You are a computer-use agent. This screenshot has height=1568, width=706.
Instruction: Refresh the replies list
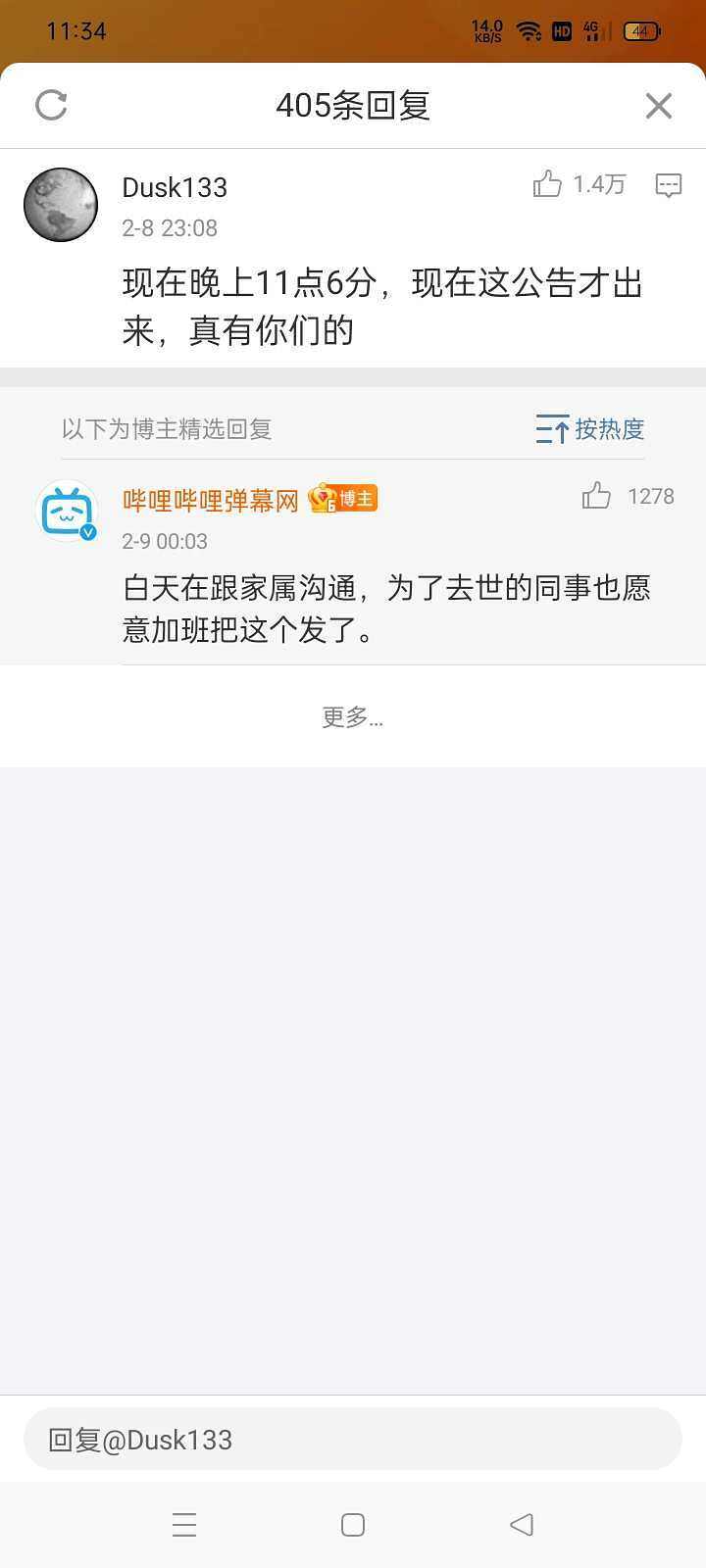[51, 105]
